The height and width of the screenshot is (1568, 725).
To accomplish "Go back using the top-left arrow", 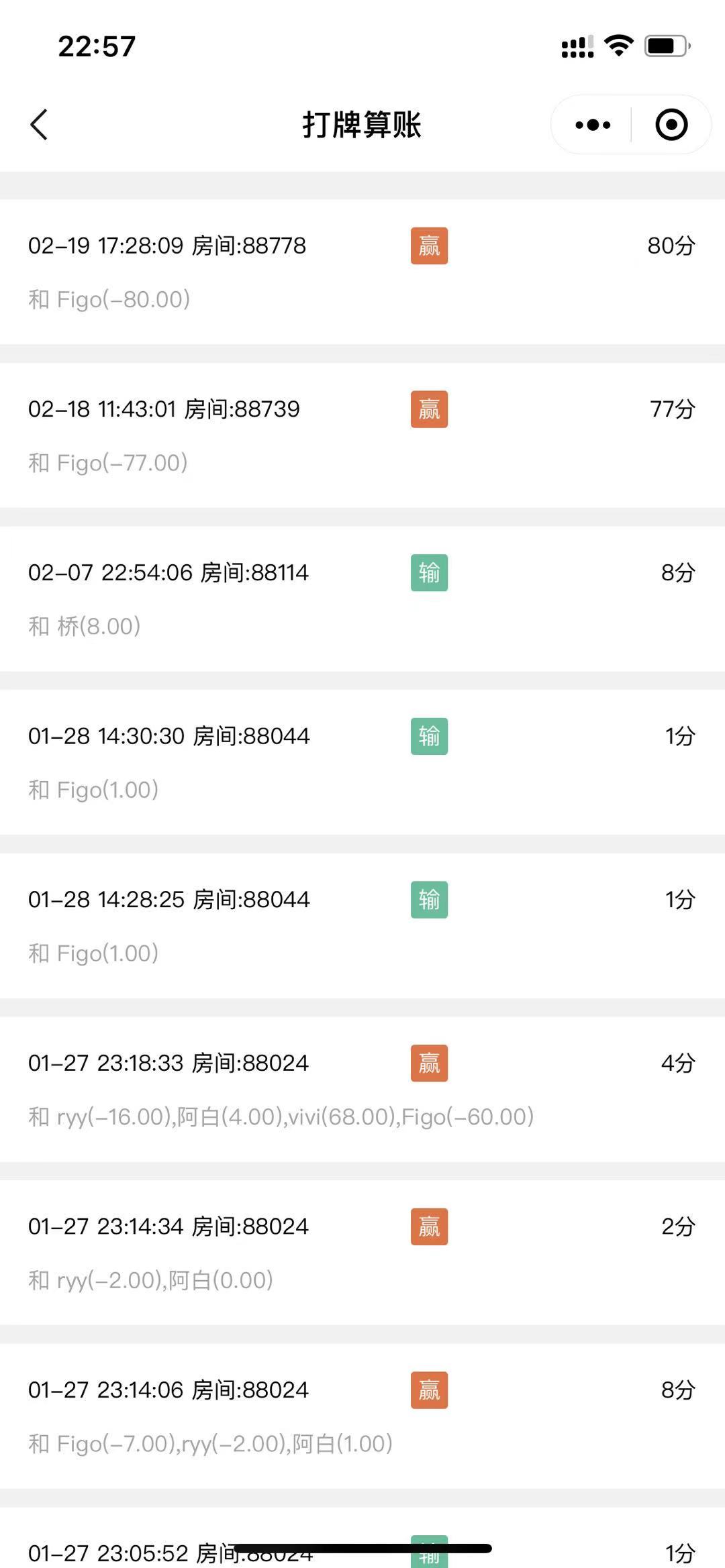I will pyautogui.click(x=39, y=125).
